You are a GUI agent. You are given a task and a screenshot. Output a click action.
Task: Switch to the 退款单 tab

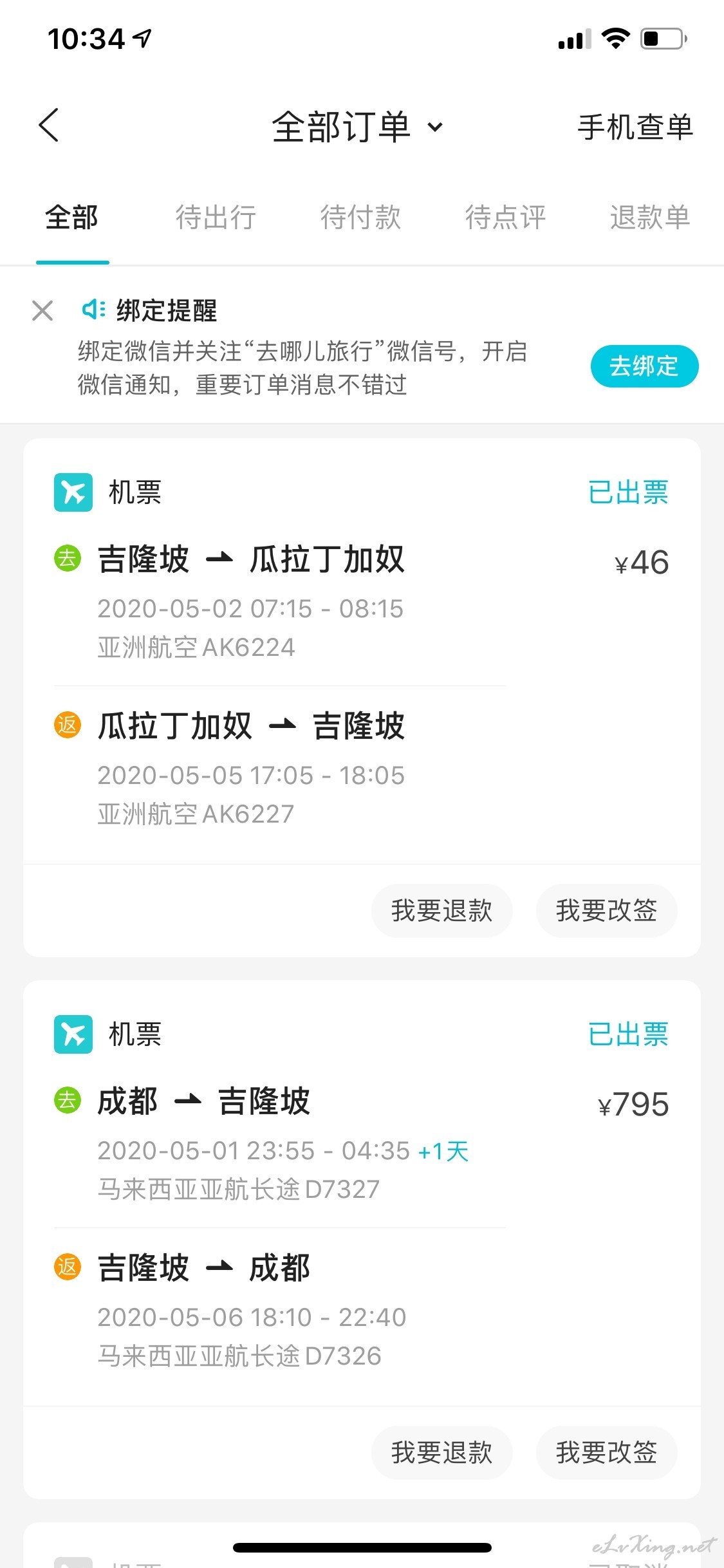click(650, 217)
